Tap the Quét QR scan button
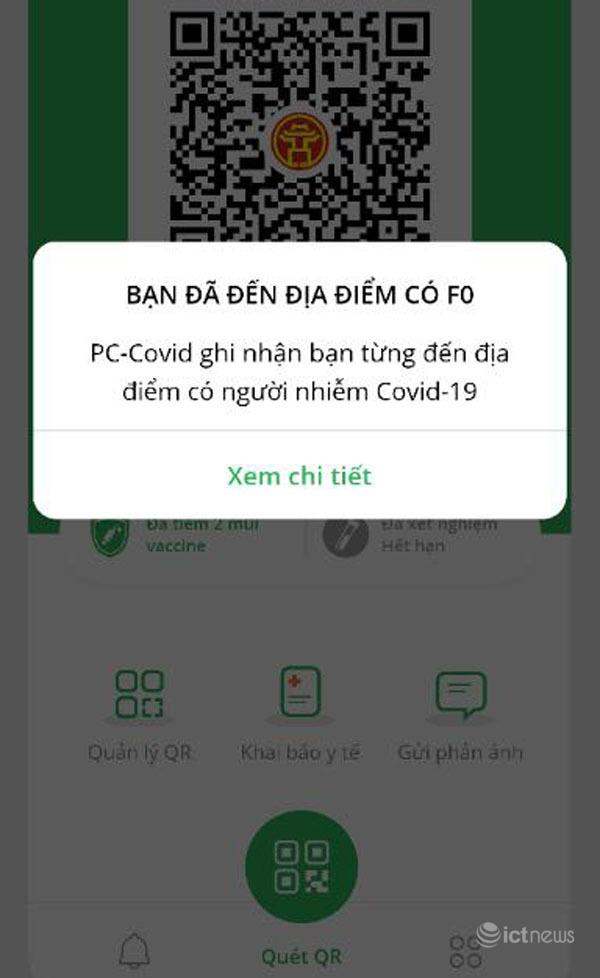The image size is (600, 978). 301,867
